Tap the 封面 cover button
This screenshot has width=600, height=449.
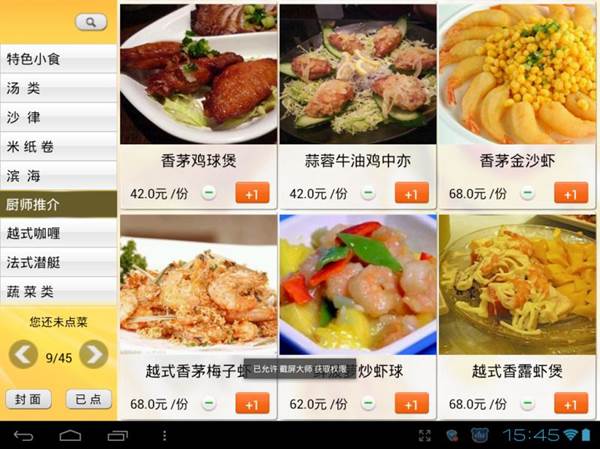pyautogui.click(x=27, y=399)
